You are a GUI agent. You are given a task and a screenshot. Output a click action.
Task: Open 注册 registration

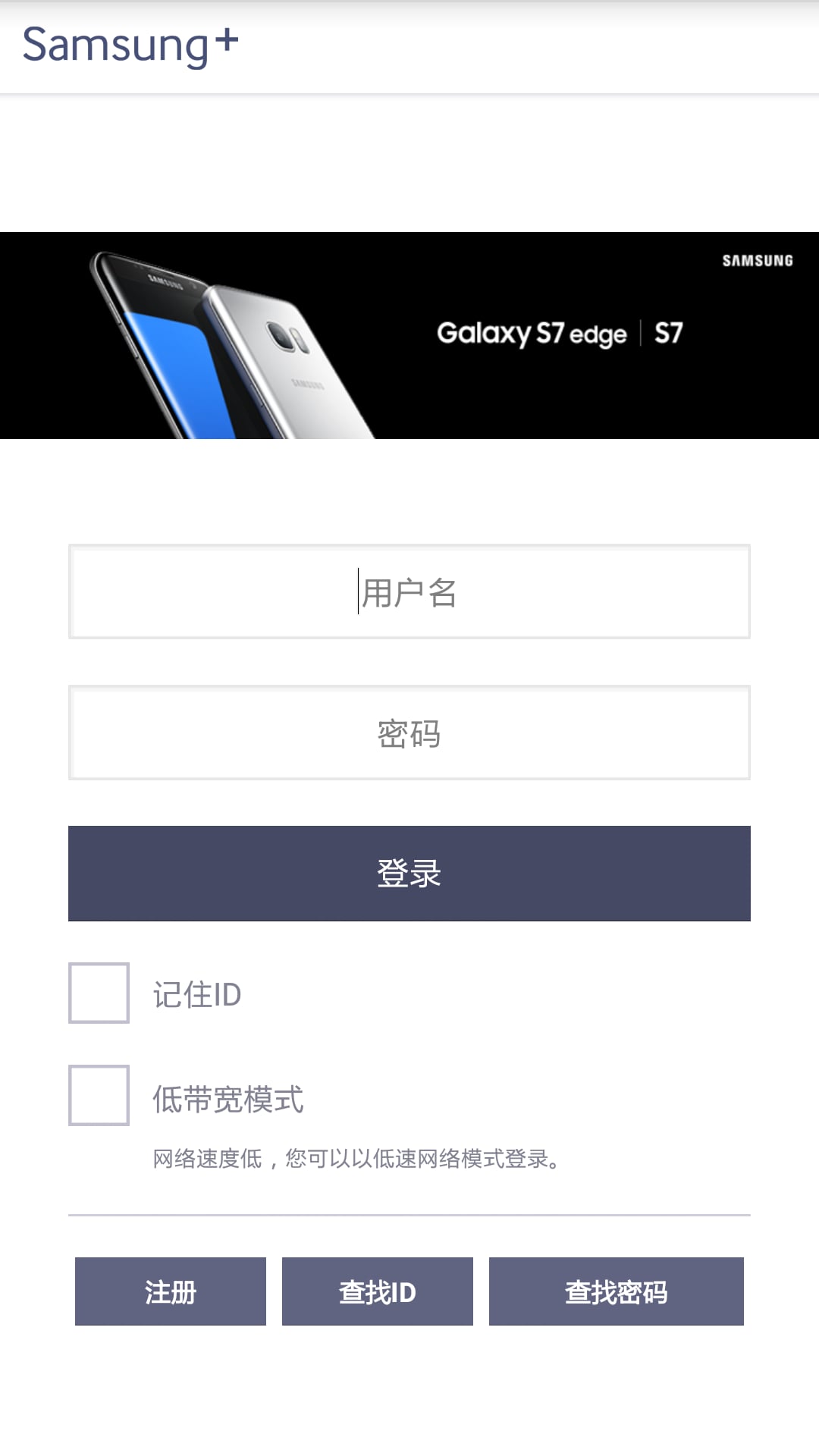click(x=171, y=1291)
